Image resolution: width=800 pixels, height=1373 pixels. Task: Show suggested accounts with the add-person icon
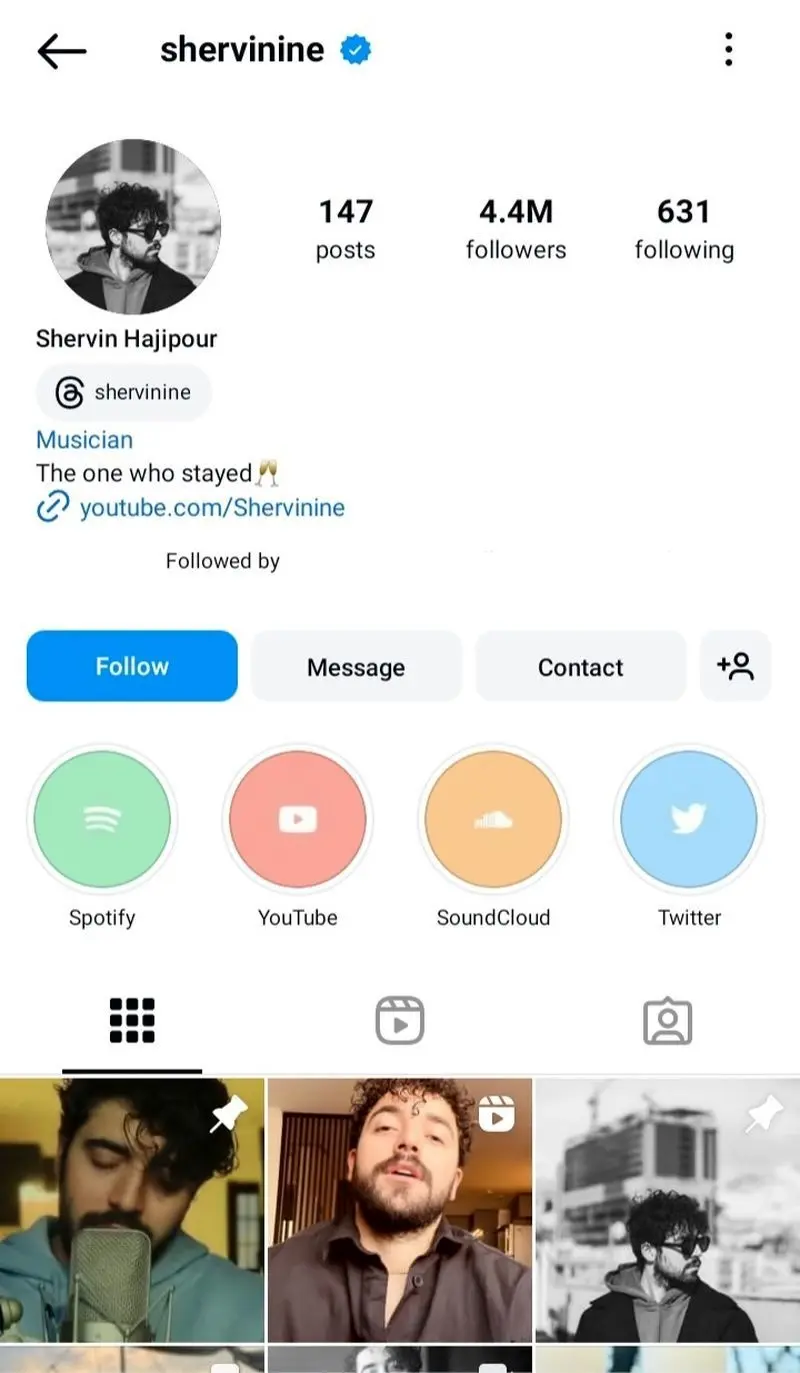click(735, 666)
